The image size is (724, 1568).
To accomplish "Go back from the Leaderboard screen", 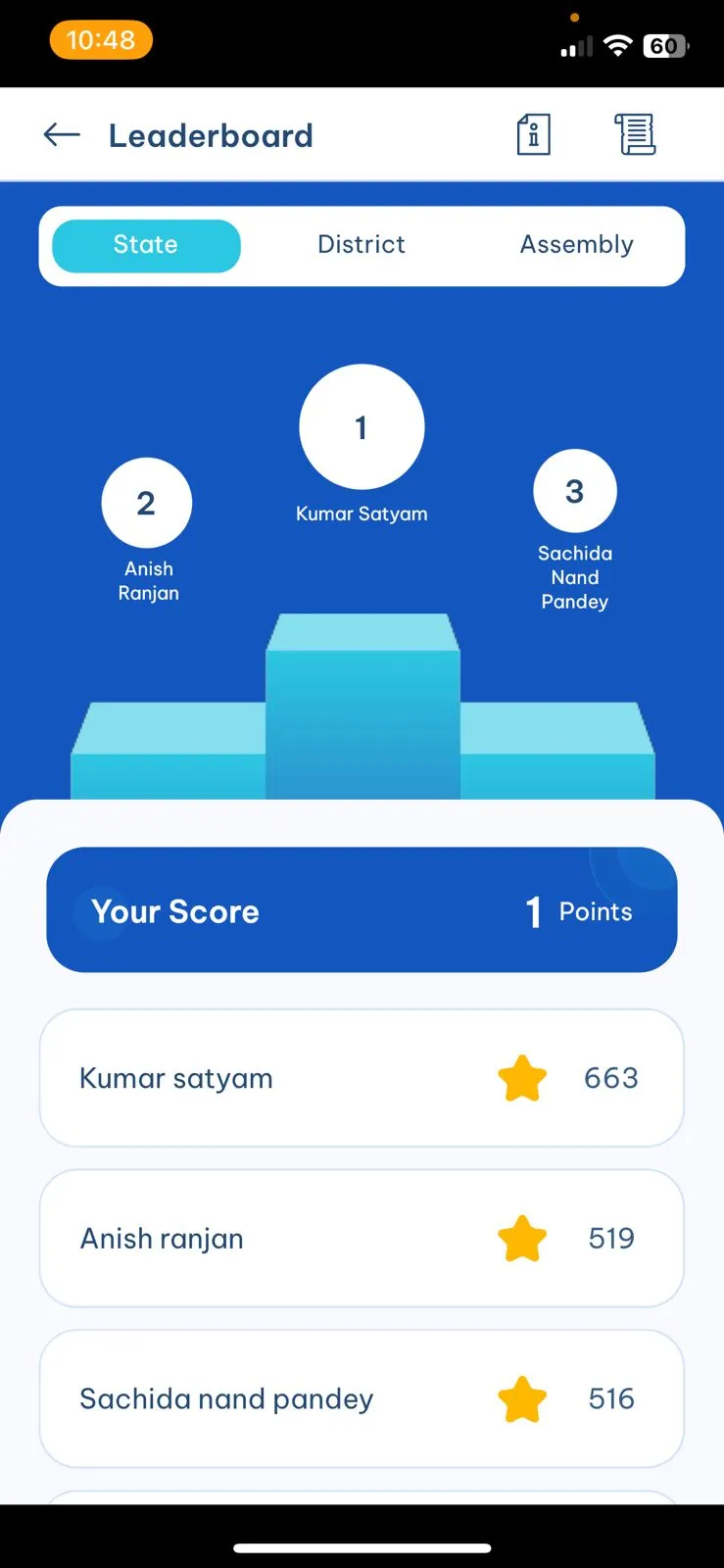I will pyautogui.click(x=62, y=135).
